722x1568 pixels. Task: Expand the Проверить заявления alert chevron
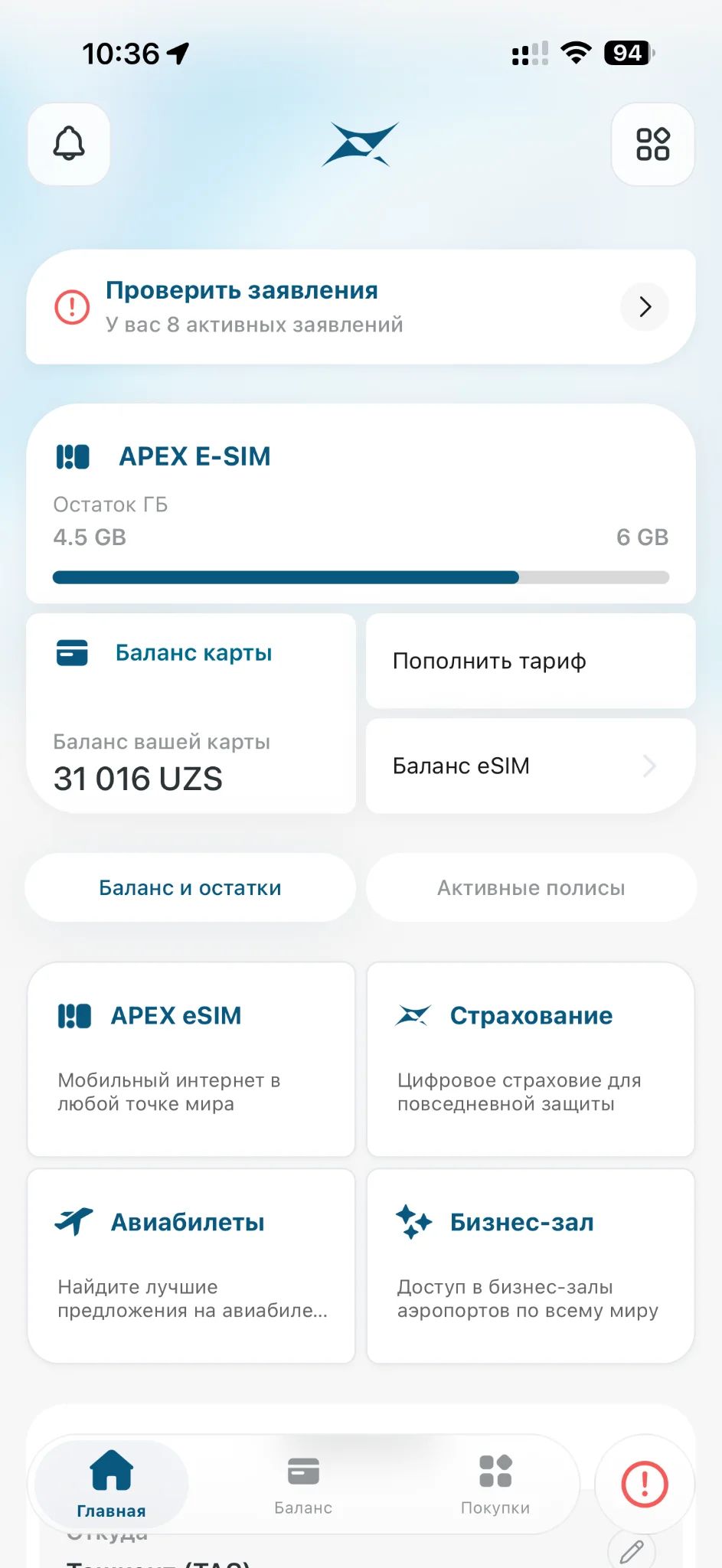[x=644, y=306]
